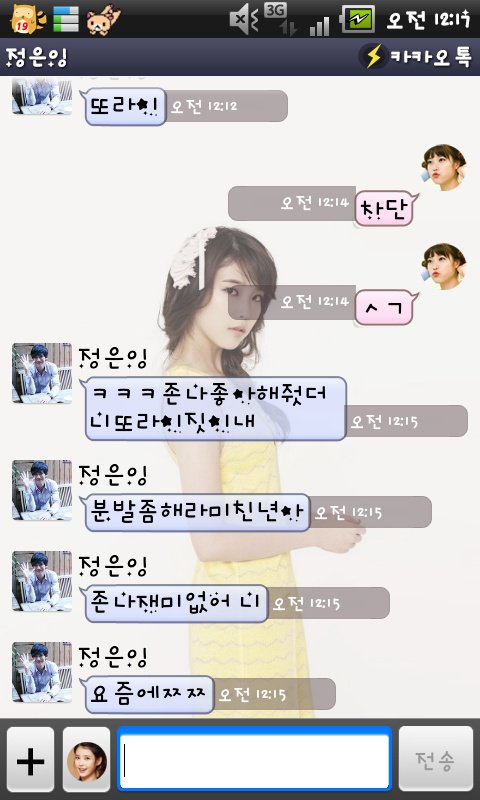The height and width of the screenshot is (800, 480).
Task: Open sender's profile photo next to 요즘에ㅉㅉ message
Action: tap(42, 672)
